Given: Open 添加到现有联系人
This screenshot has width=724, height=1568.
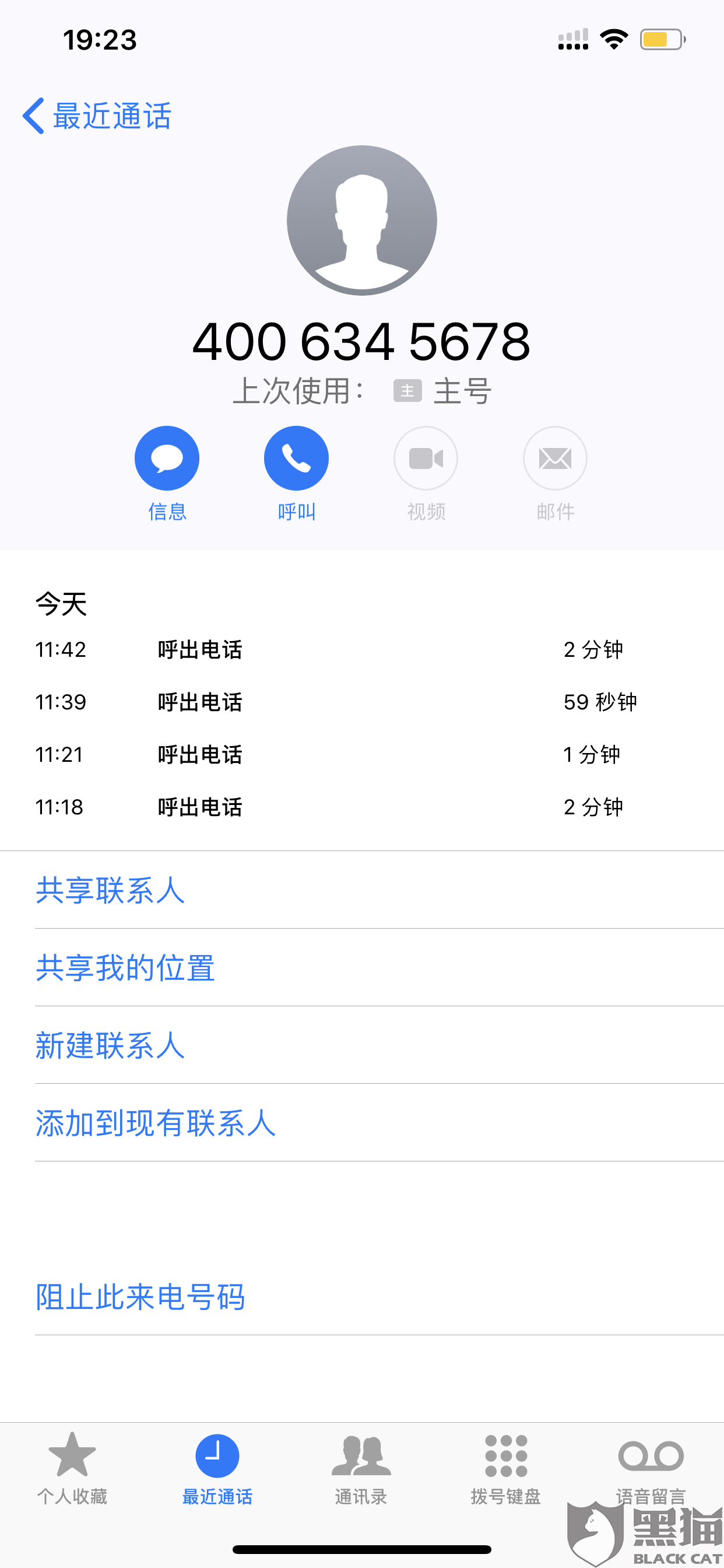Looking at the screenshot, I should pos(156,1123).
